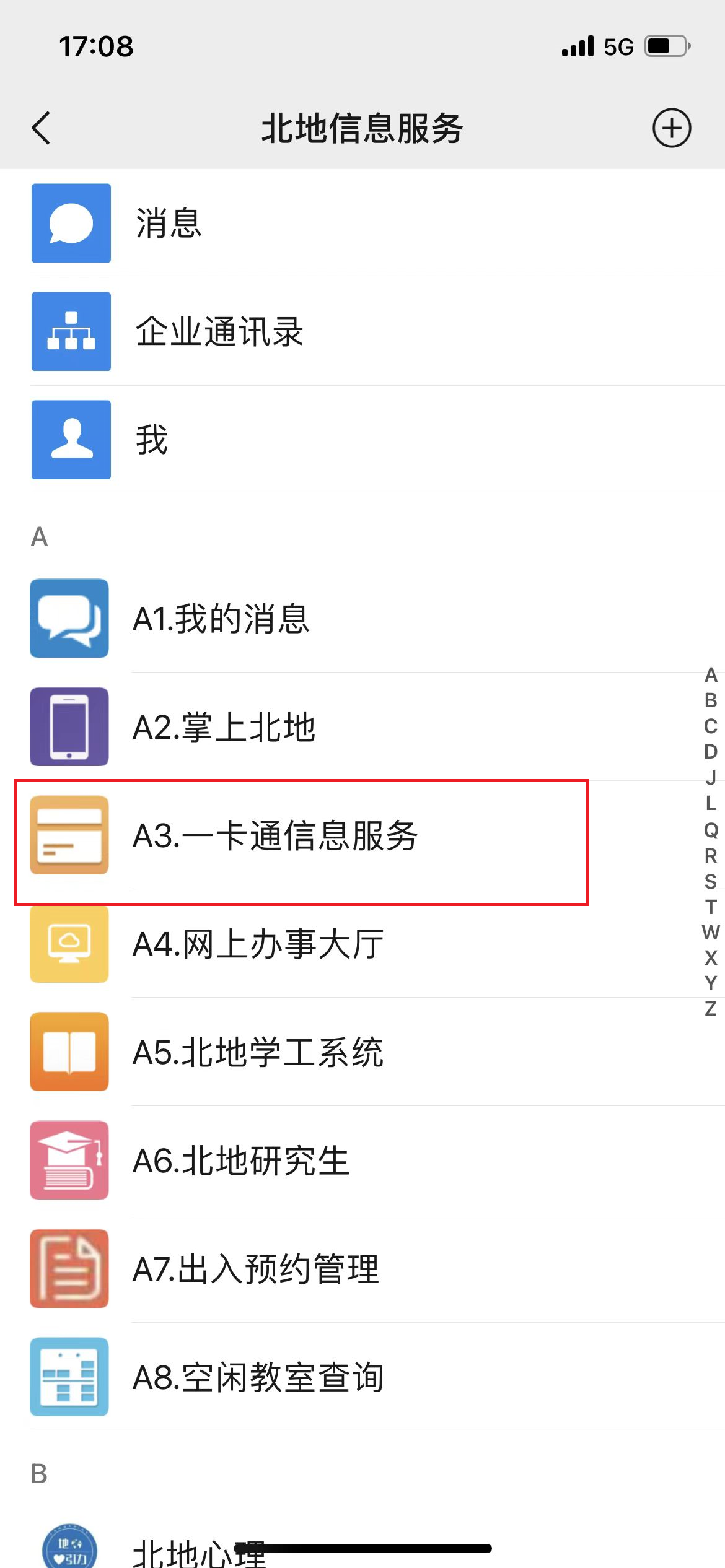Open A5.北地学工系统

pos(362,1052)
